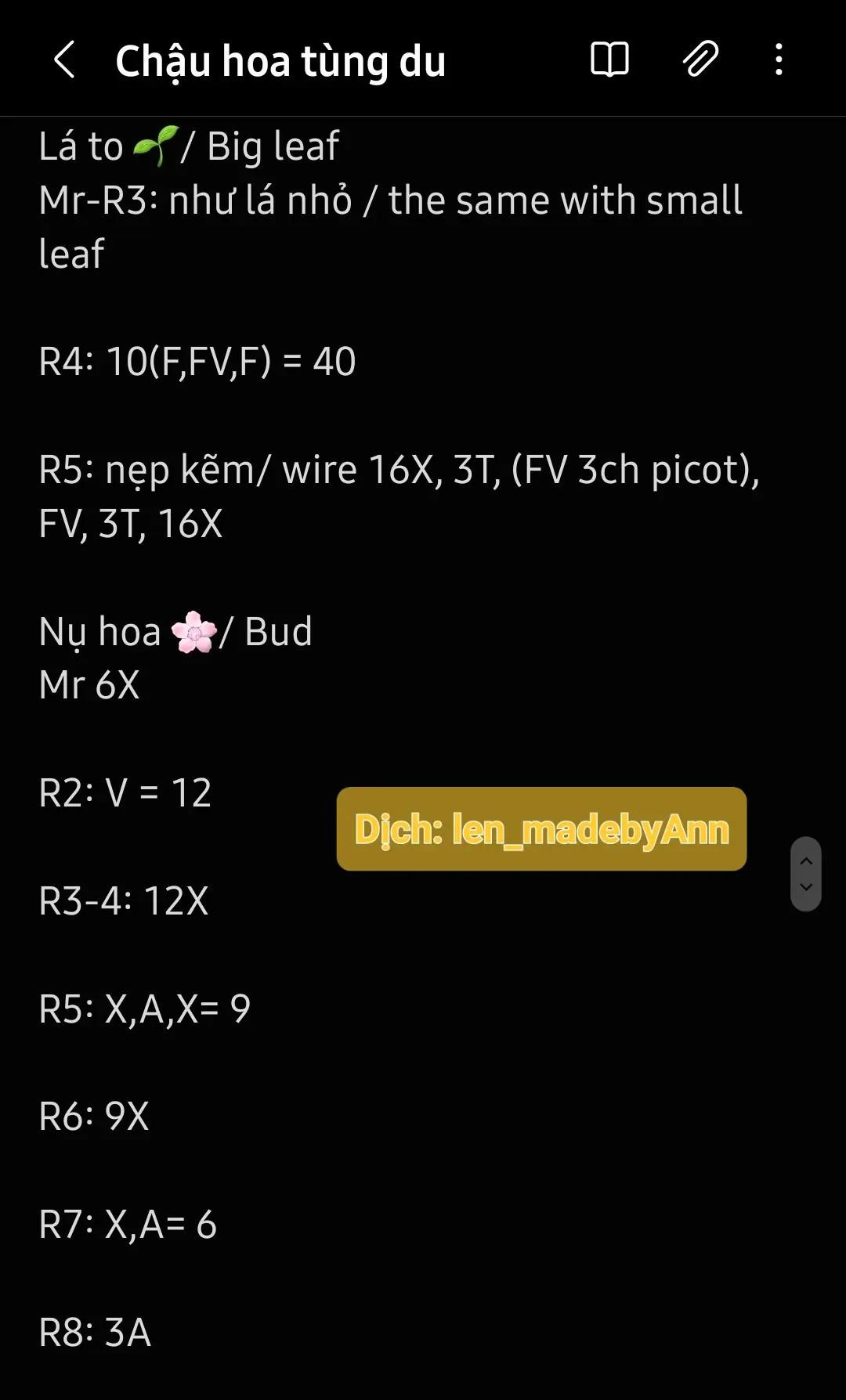Go back from the Chậu hoa tùng du note
Image resolution: width=846 pixels, height=1400 pixels.
click(x=64, y=60)
